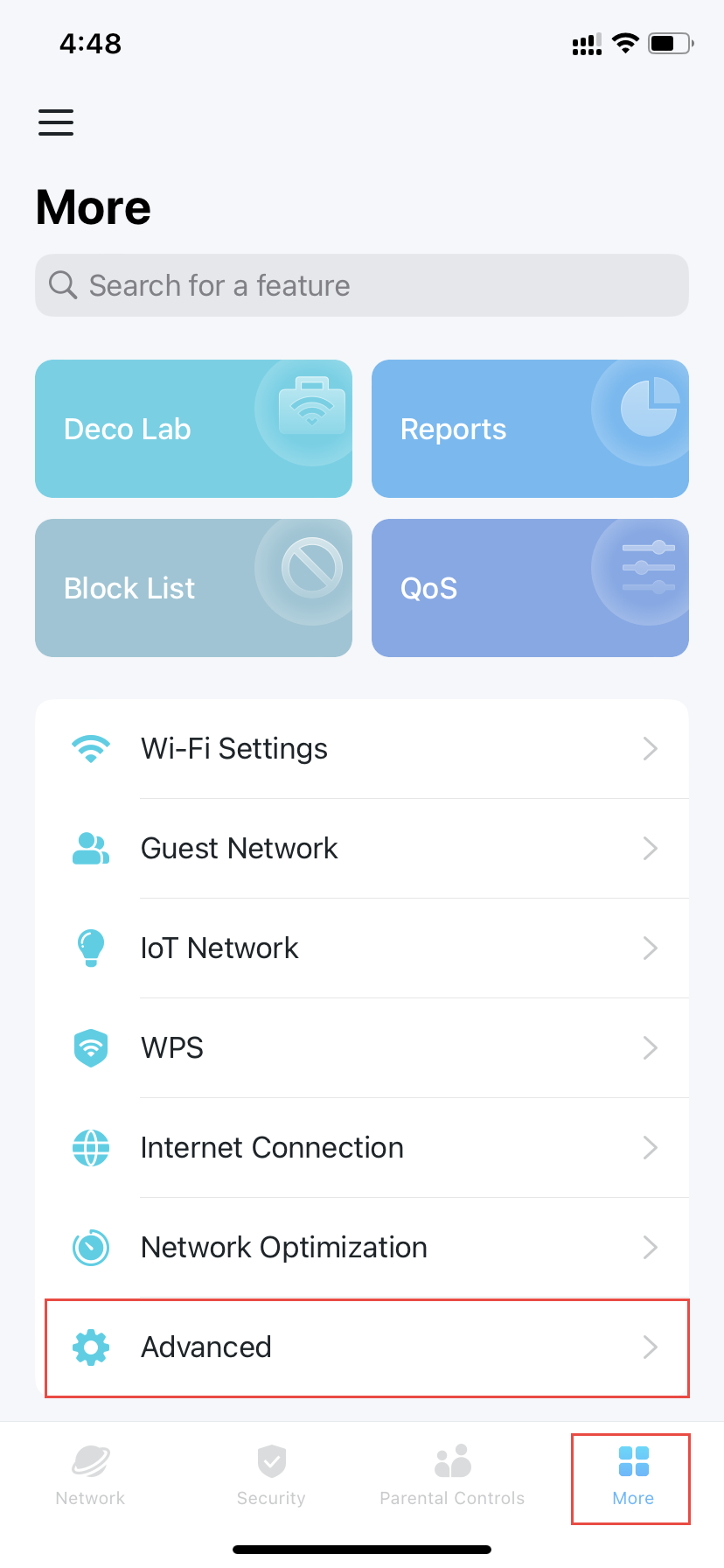Open the hamburger drawer menu

(x=56, y=122)
